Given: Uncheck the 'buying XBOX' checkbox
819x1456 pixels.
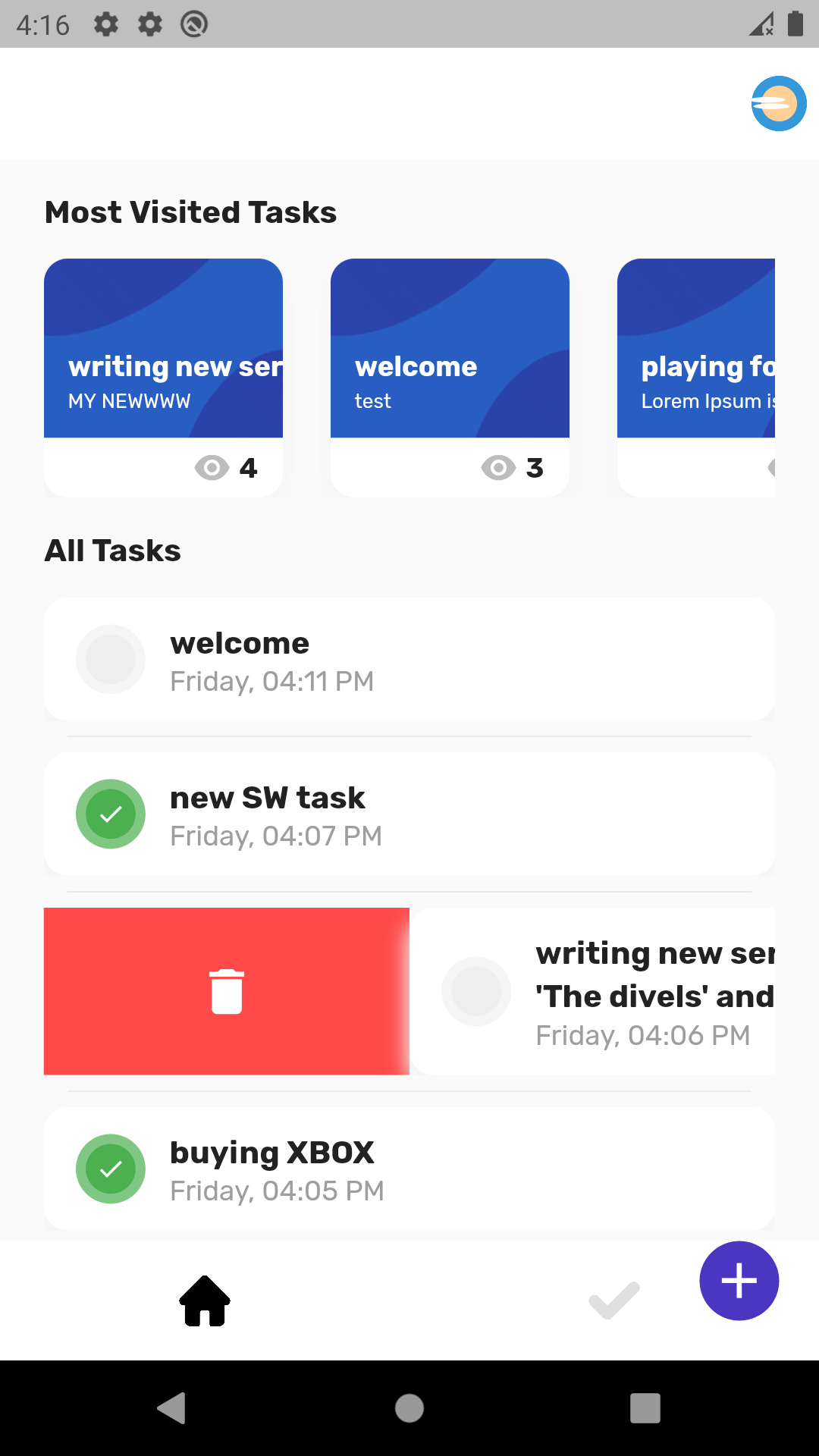Looking at the screenshot, I should (111, 1169).
